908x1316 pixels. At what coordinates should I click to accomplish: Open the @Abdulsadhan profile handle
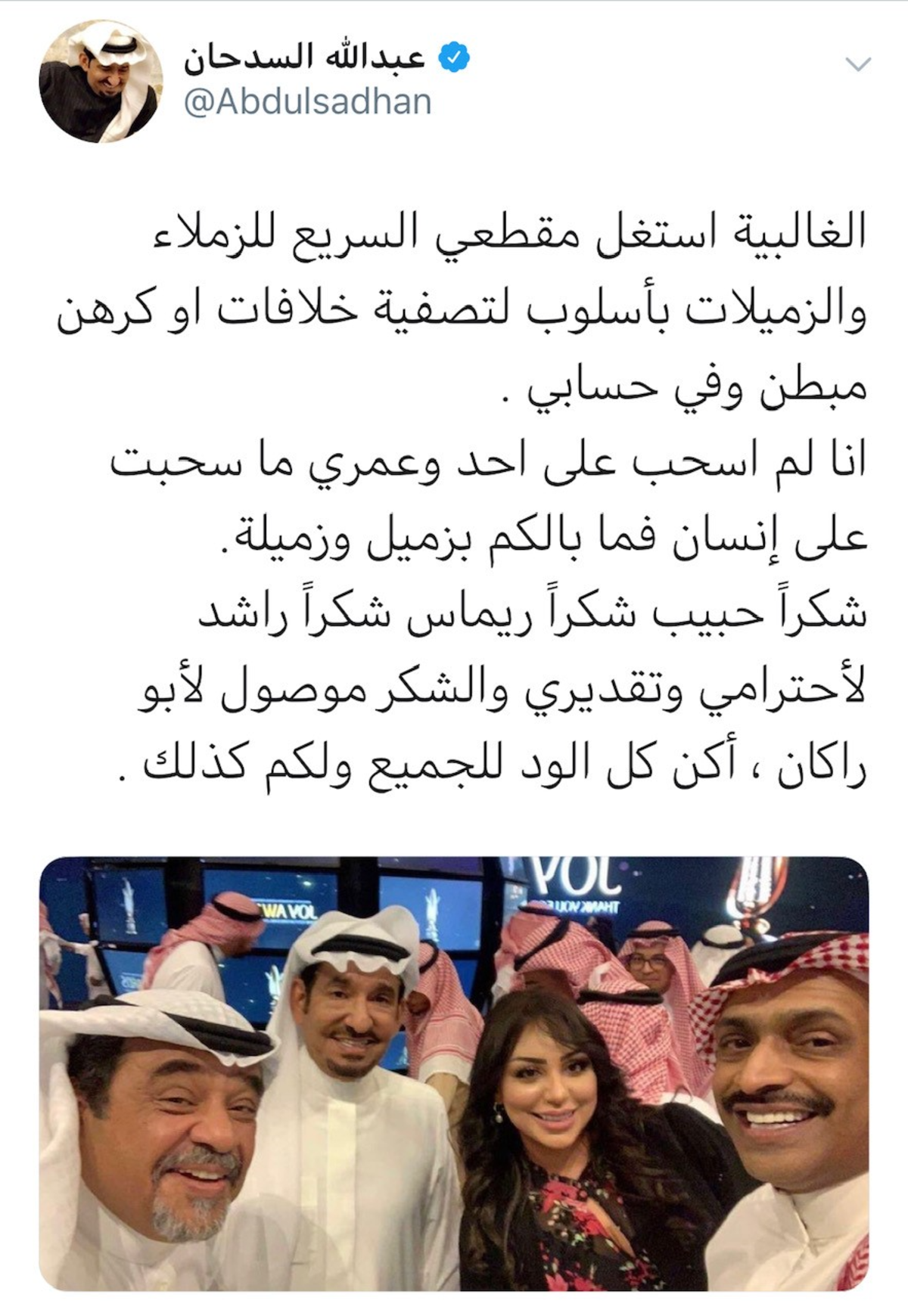tap(307, 102)
